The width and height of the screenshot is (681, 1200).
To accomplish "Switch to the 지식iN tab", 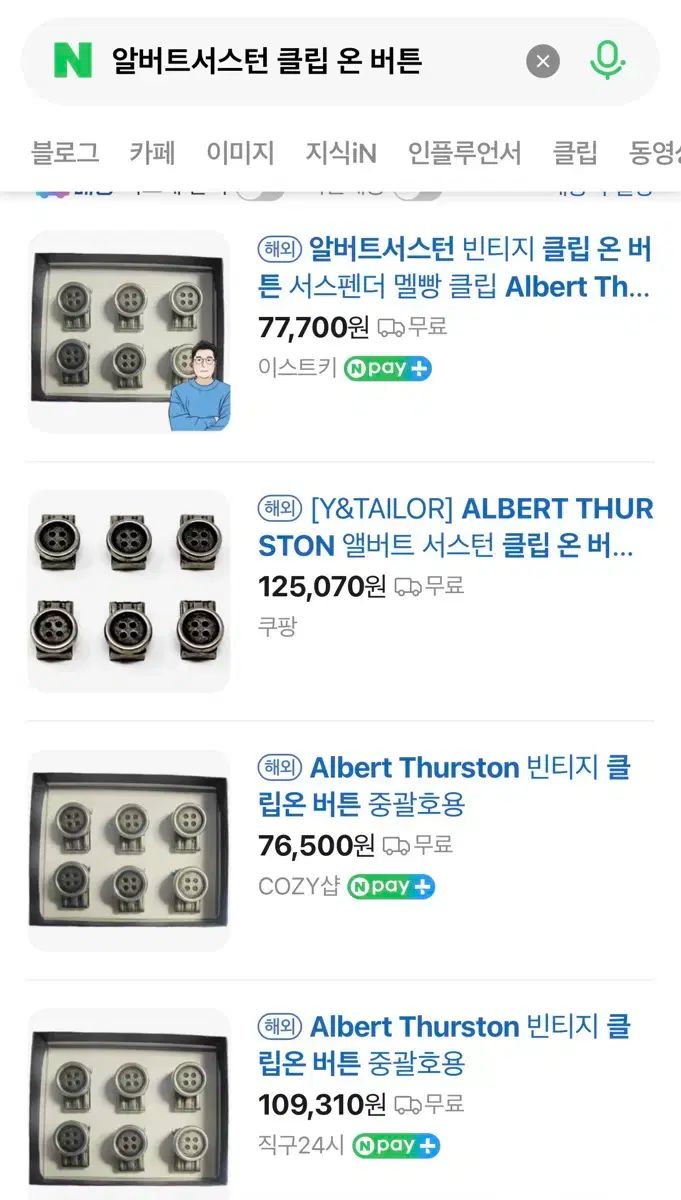I will (x=341, y=153).
